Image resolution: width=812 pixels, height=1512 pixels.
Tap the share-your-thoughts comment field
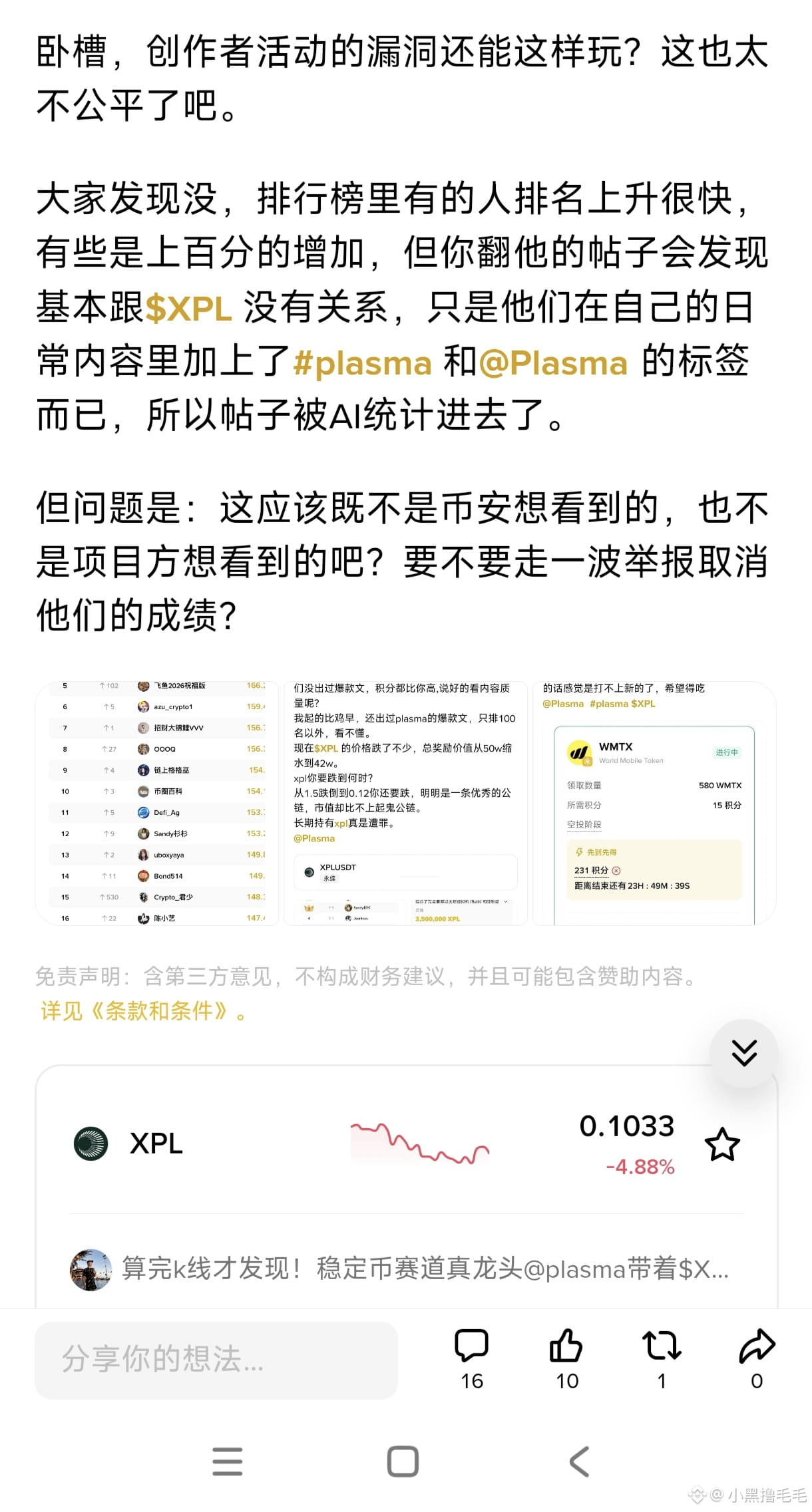pos(216,1359)
